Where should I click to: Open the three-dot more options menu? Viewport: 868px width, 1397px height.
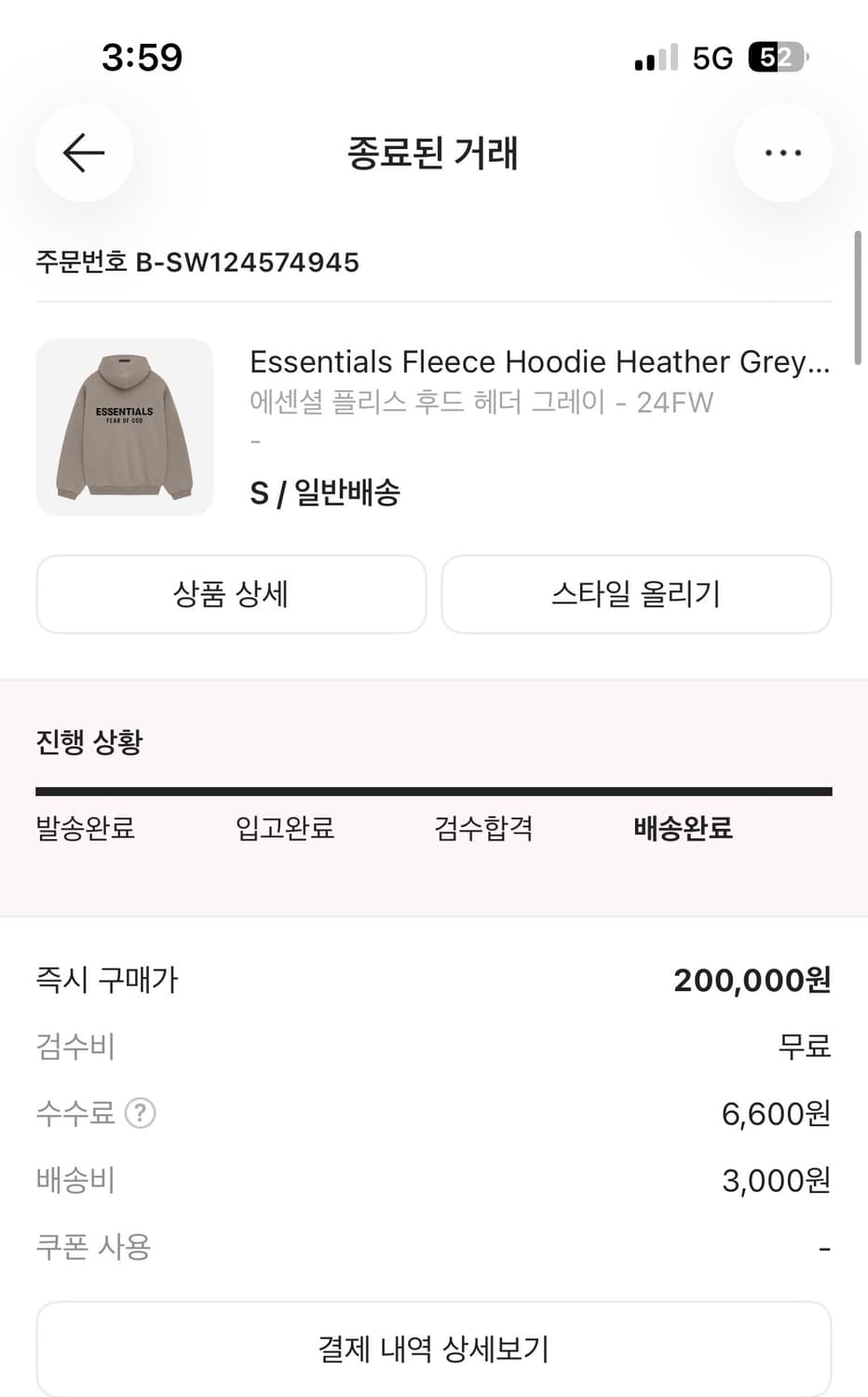pyautogui.click(x=783, y=152)
